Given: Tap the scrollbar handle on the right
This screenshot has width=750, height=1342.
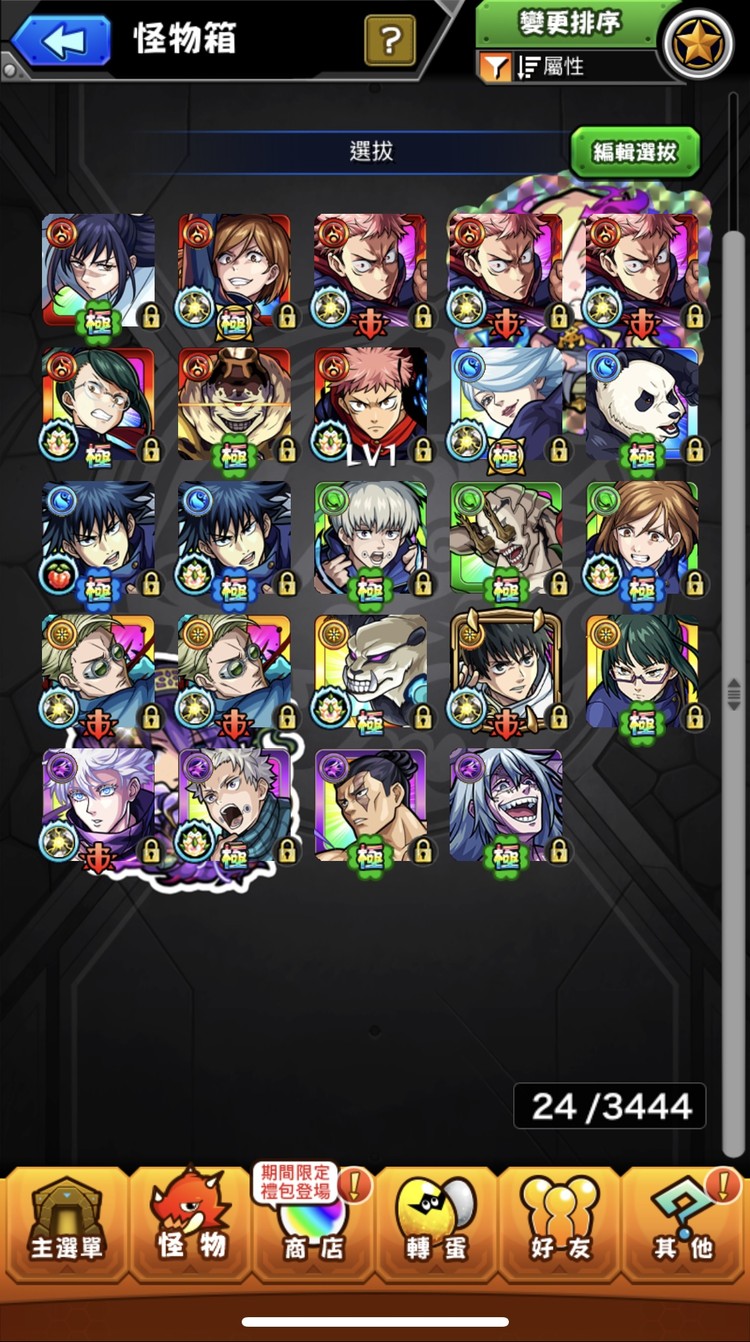Looking at the screenshot, I should (x=734, y=690).
